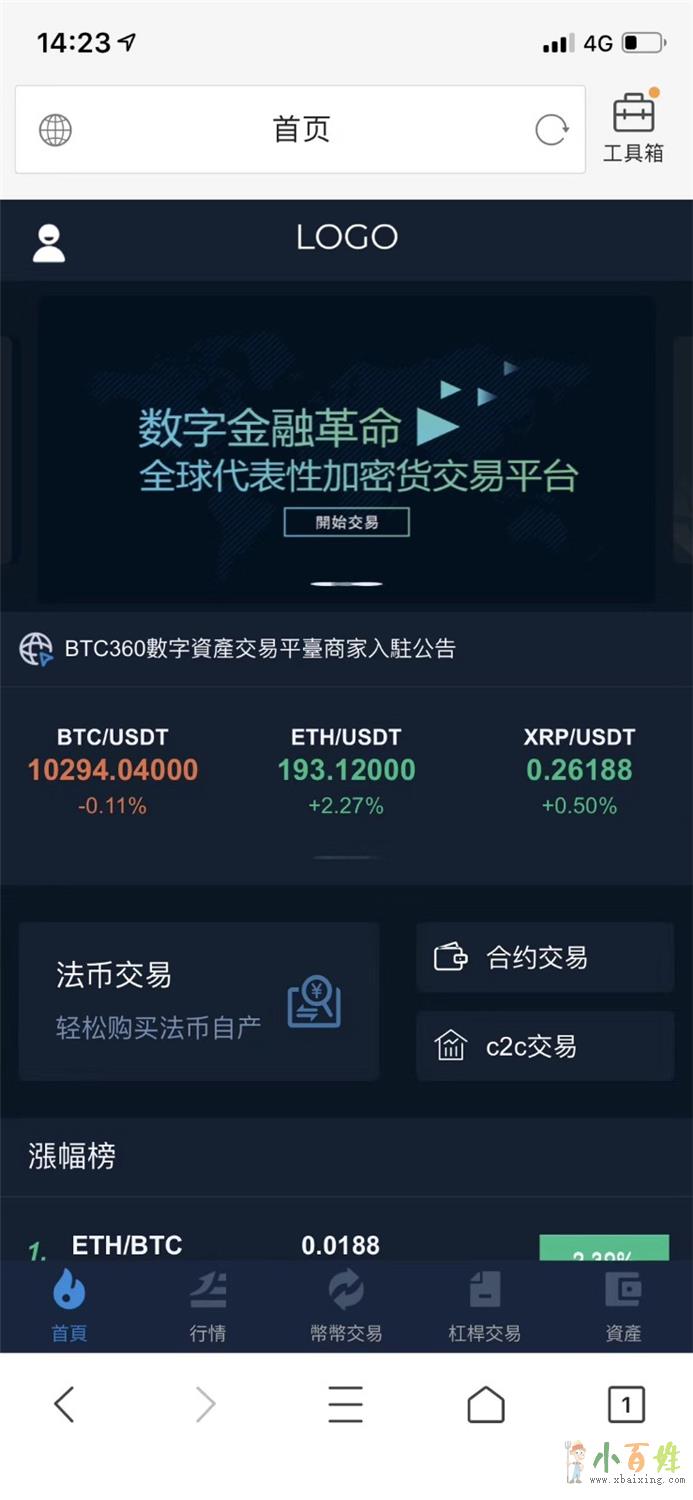This screenshot has height=1500, width=693.
Task: View the ETH/USDT trading pair
Action: click(x=346, y=770)
